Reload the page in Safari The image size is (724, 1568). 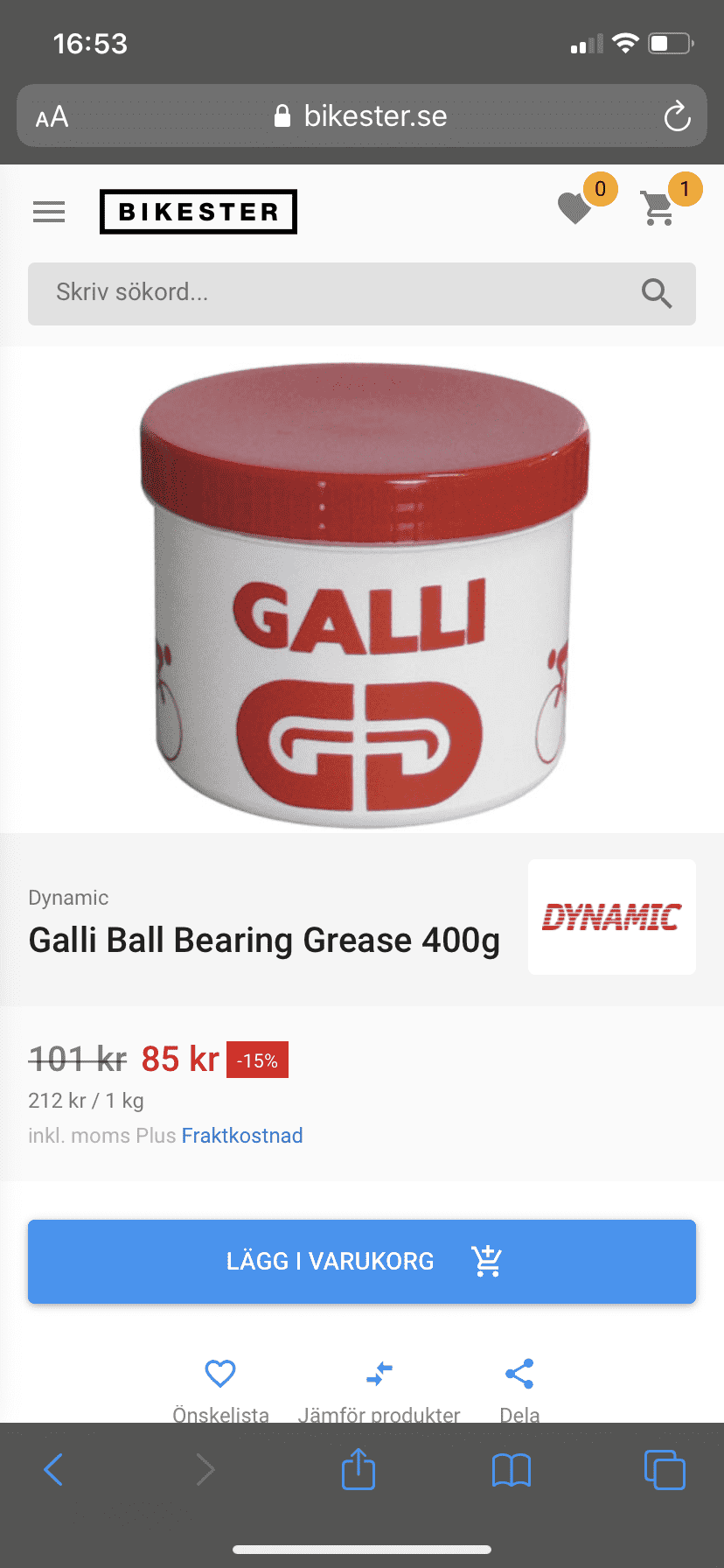(677, 116)
